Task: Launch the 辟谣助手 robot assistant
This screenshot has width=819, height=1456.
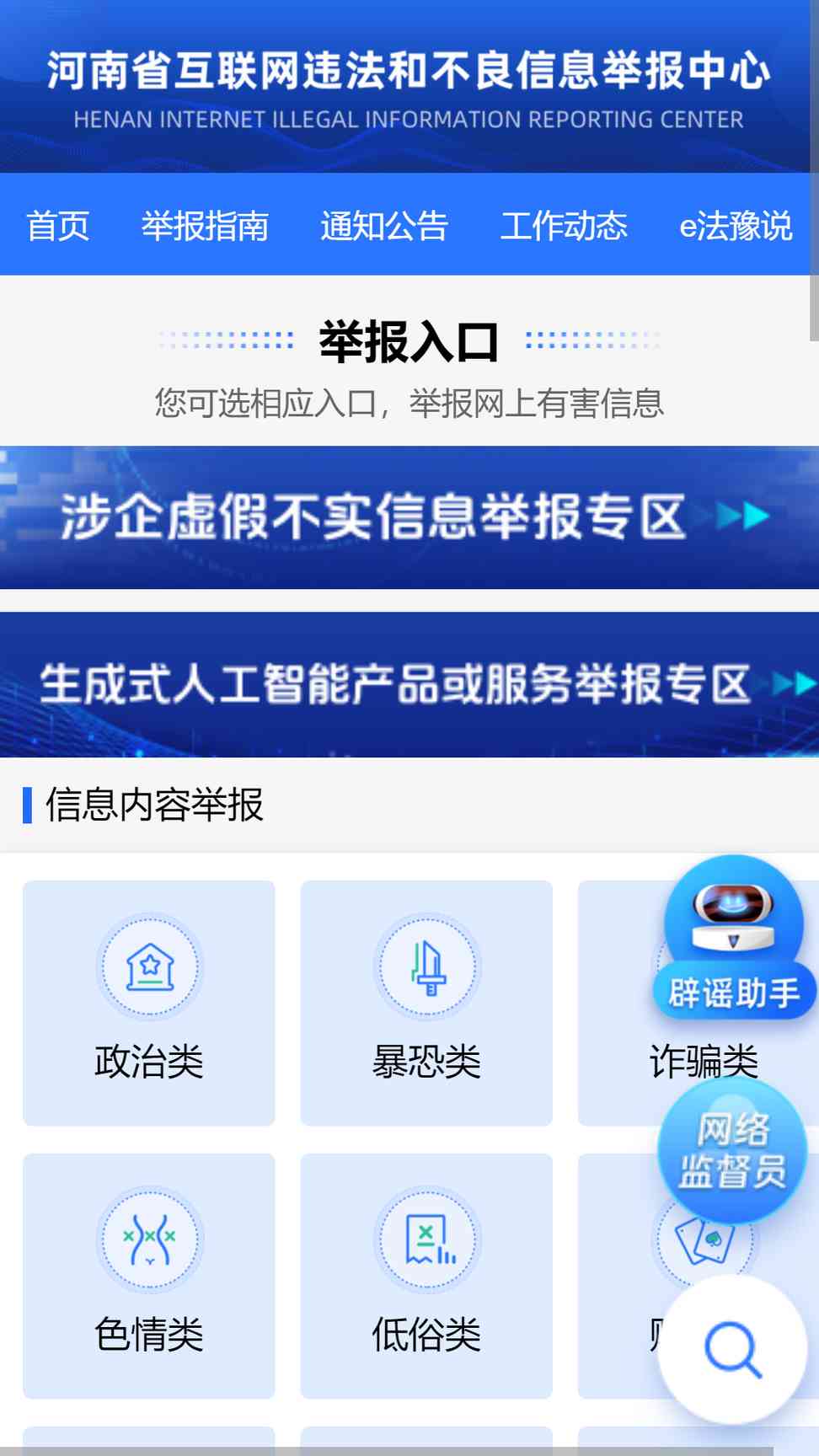Action: coord(733,937)
